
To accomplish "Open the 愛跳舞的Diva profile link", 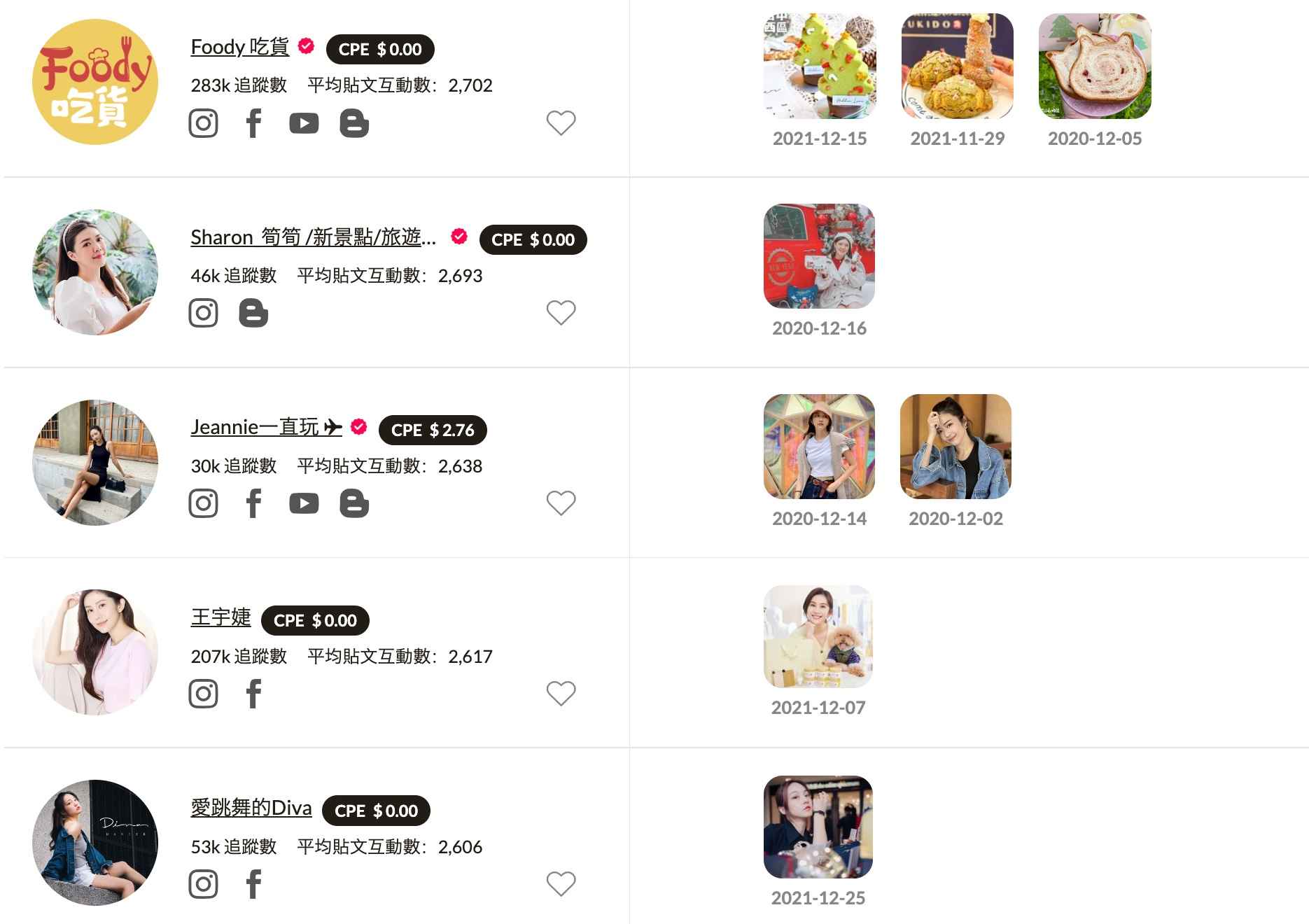I will pos(251,808).
